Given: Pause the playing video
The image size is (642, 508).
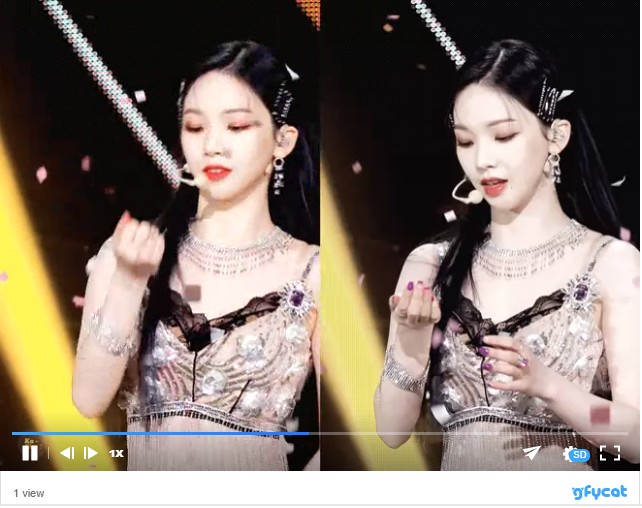Looking at the screenshot, I should [30, 453].
